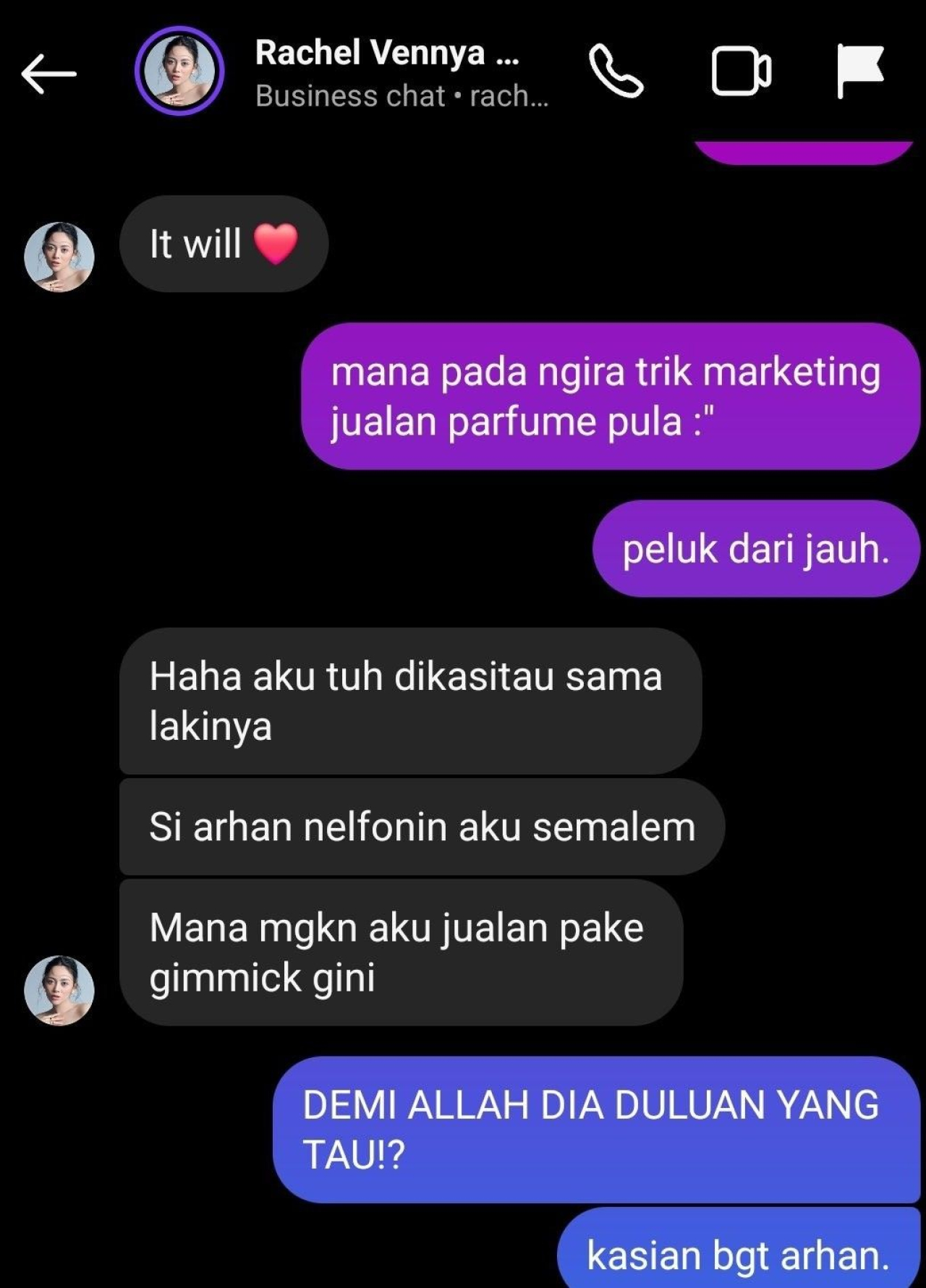
Task: Open the sender avatar beside the "It will" message
Action: [x=59, y=257]
